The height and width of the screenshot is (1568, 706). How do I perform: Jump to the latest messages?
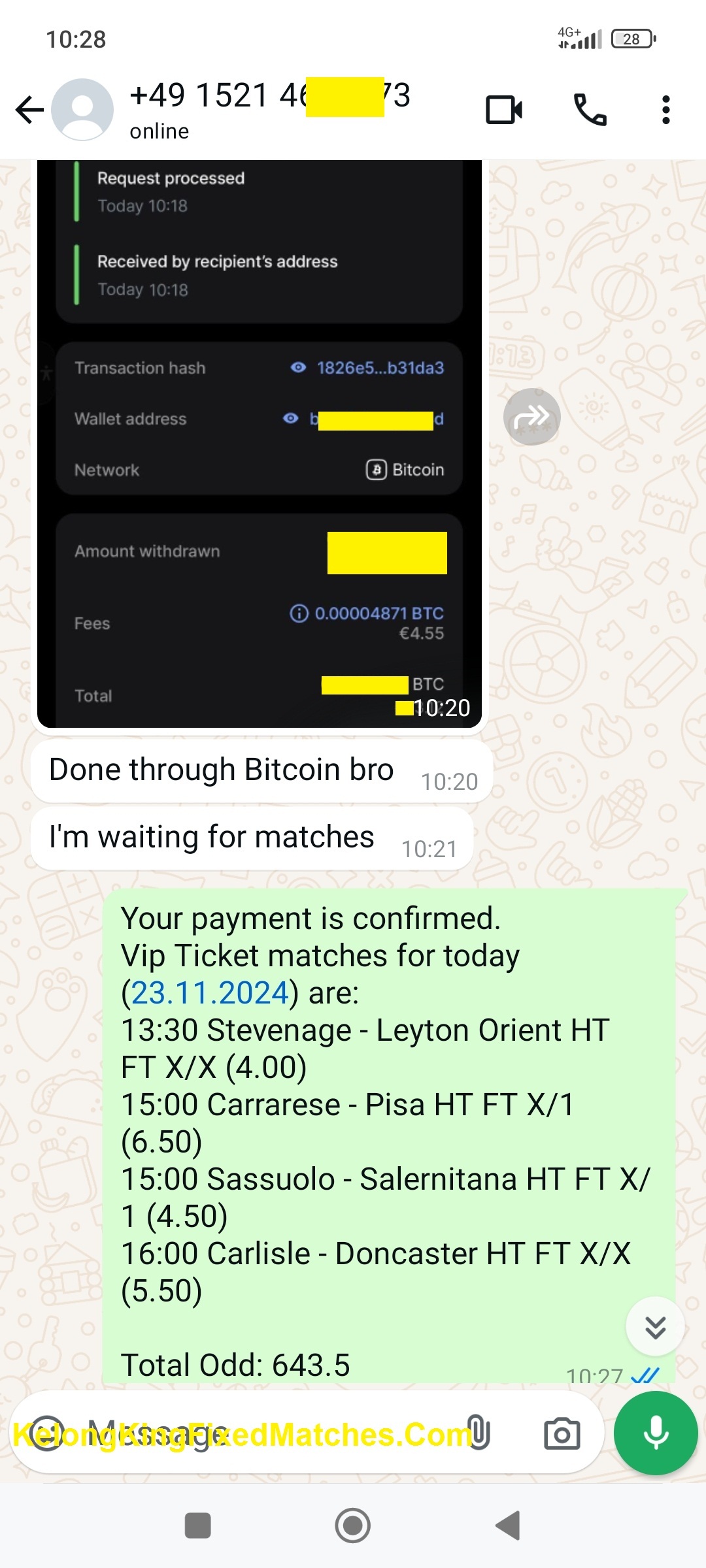[655, 1327]
